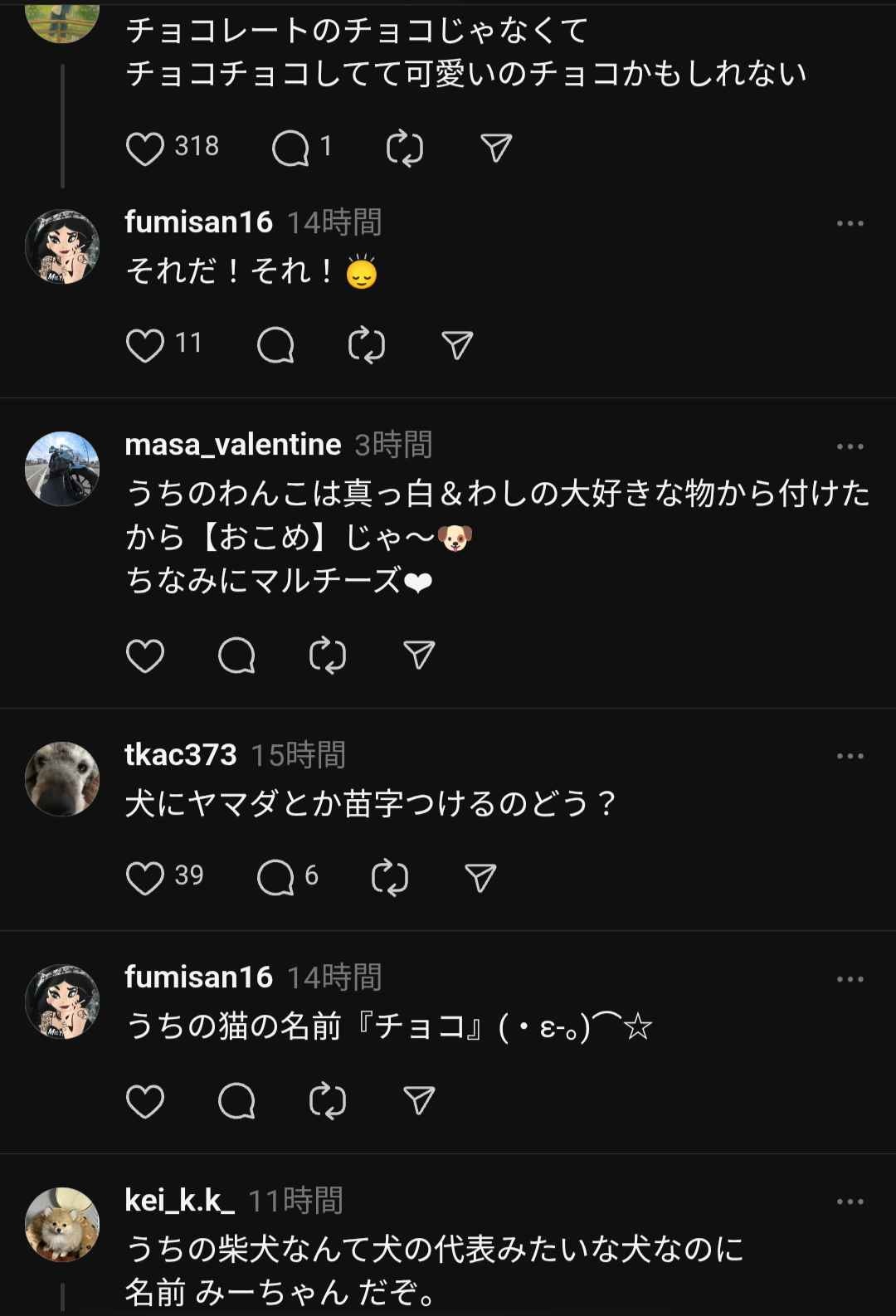896x1316 pixels.
Task: Like the comment with 318 likes
Action: [145, 149]
